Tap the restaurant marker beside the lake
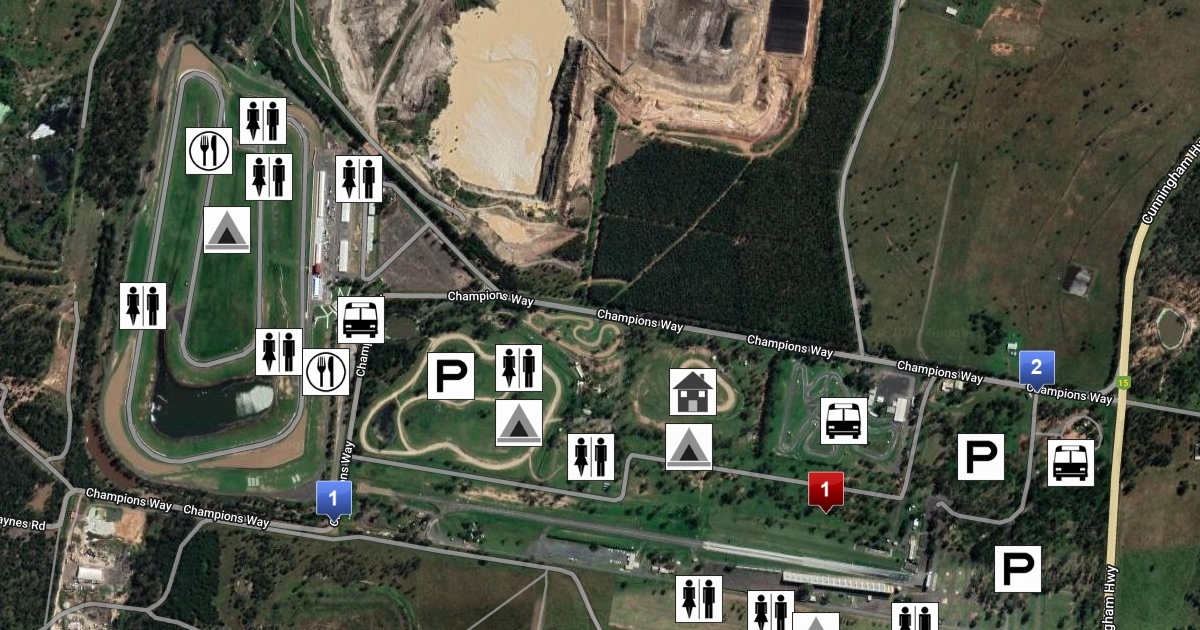 [x=326, y=372]
